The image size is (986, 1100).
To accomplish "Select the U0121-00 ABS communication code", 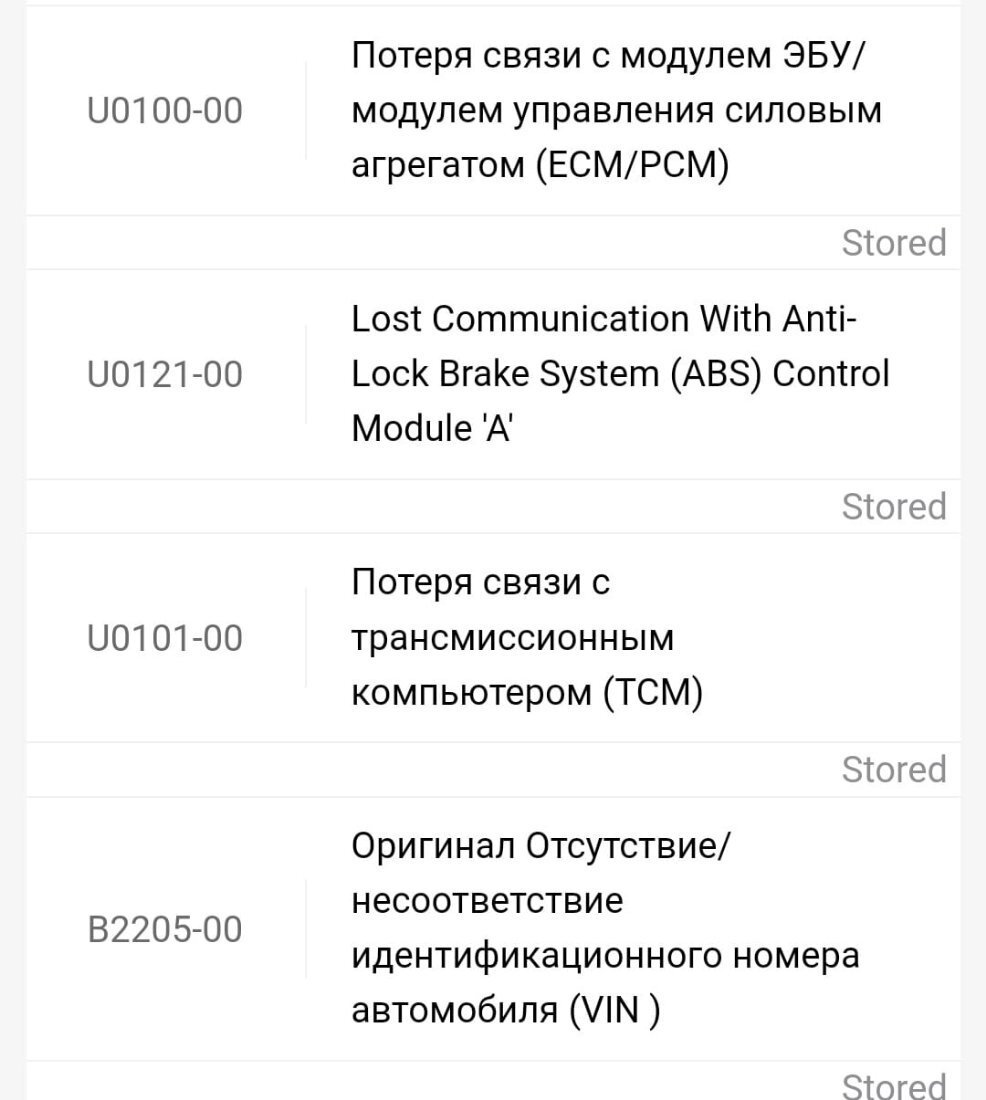I will tap(165, 375).
